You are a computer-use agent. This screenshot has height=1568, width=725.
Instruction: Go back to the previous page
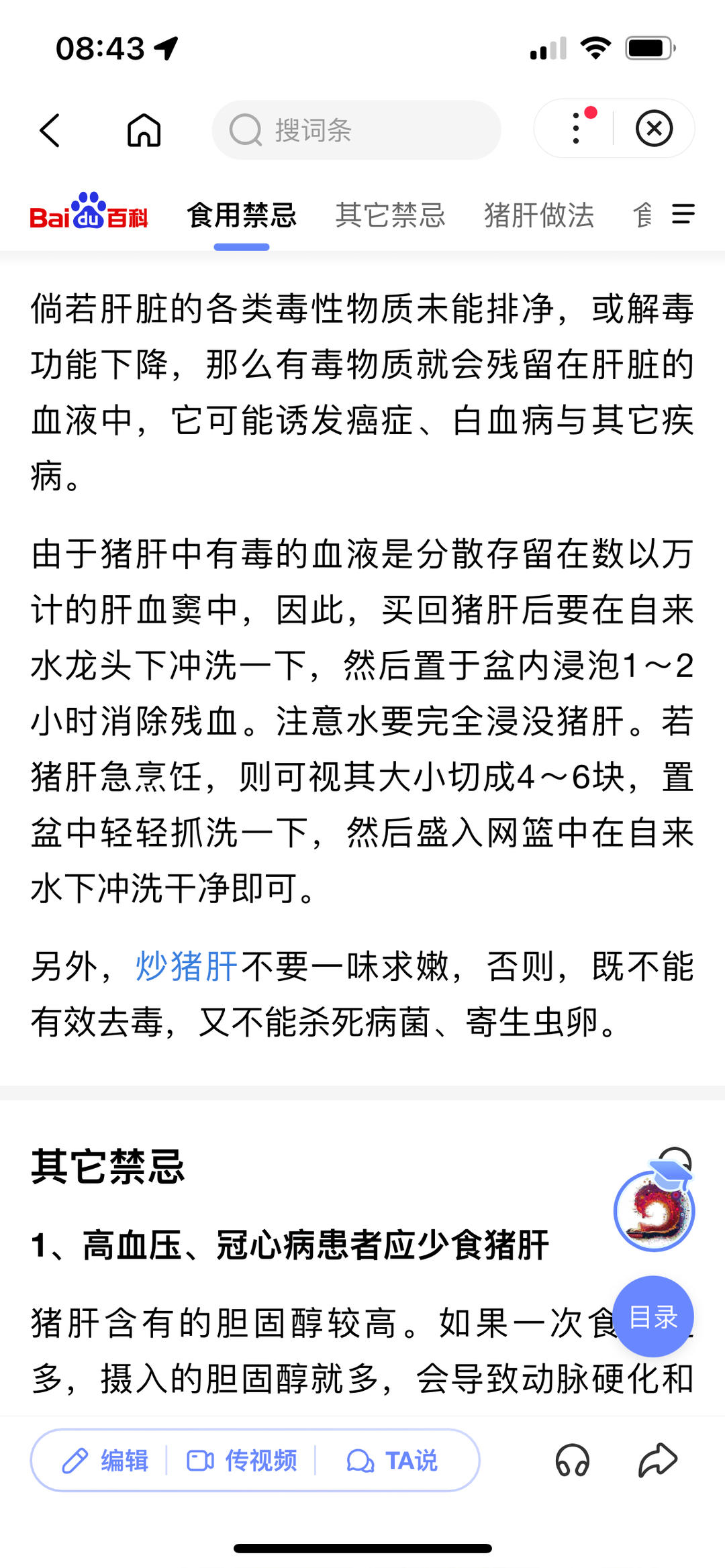click(x=50, y=130)
